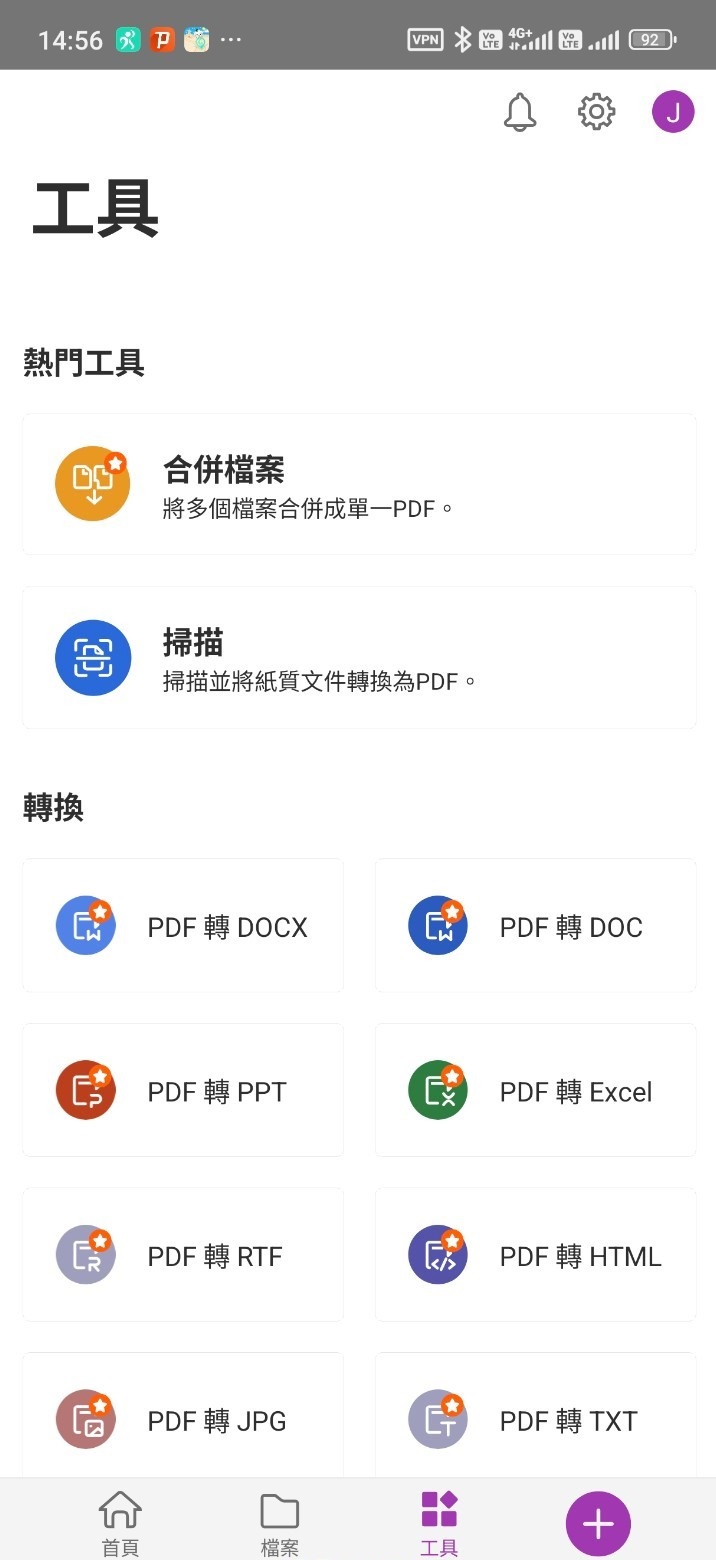This screenshot has height=1560, width=716.
Task: Open the notifications bell
Action: click(520, 112)
